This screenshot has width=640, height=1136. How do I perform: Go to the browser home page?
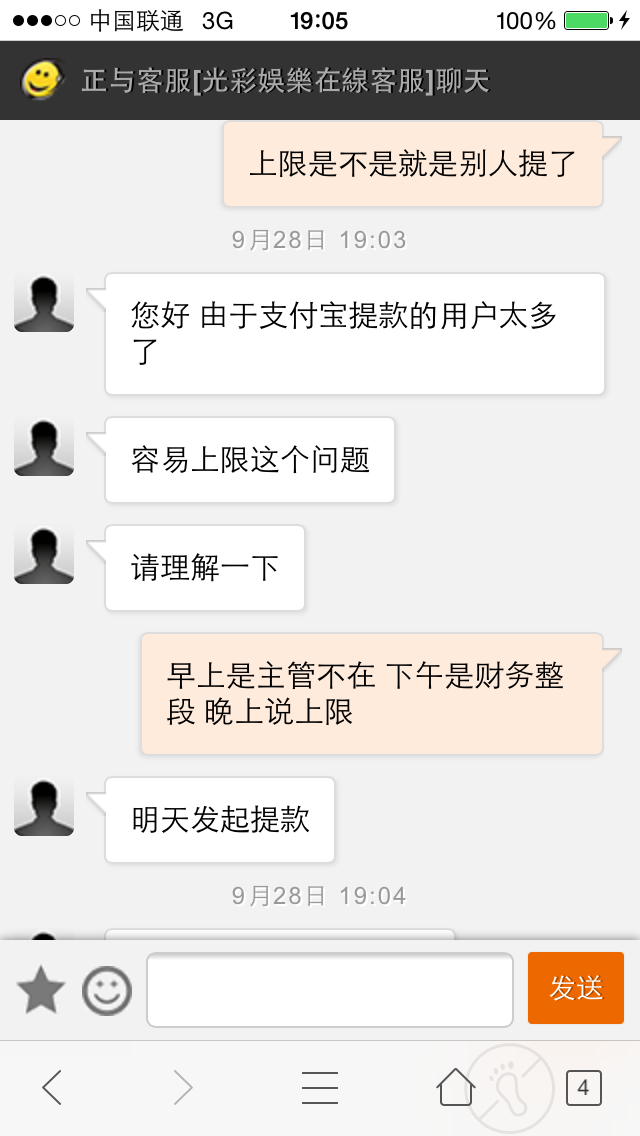pyautogui.click(x=456, y=1087)
